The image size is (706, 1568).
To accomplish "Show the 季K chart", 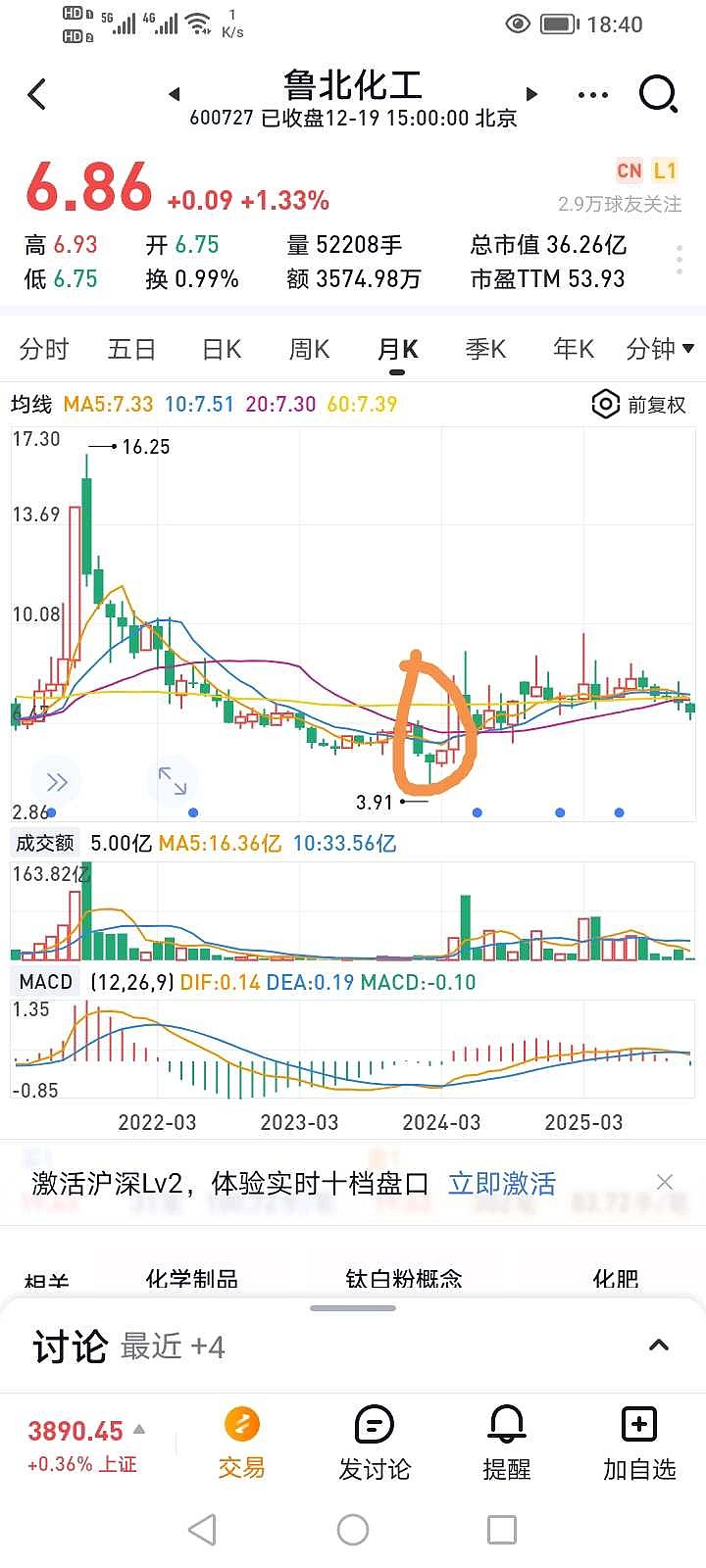I will coord(485,349).
